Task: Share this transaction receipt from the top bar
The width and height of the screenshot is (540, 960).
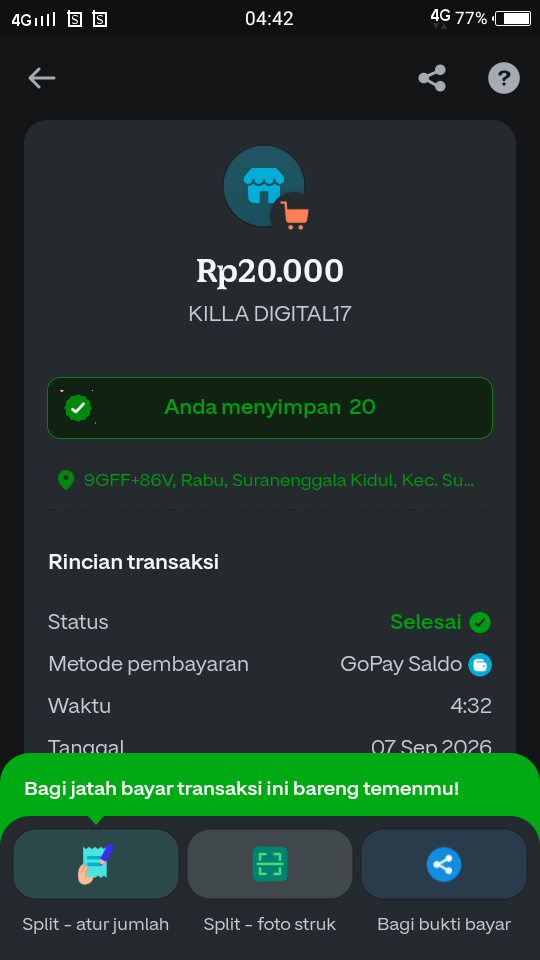Action: (x=432, y=78)
